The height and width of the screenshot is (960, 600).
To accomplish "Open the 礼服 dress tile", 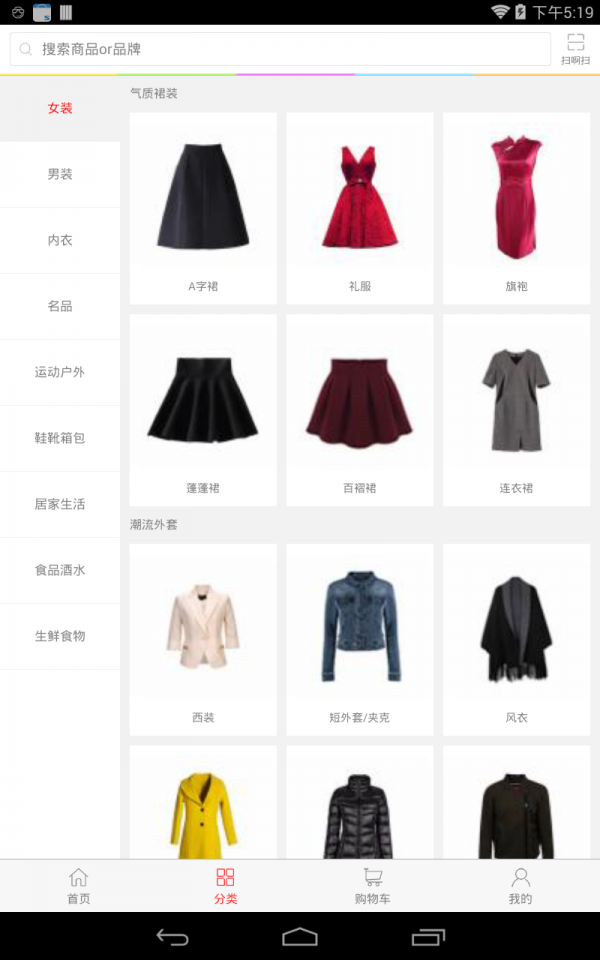I will click(x=360, y=208).
